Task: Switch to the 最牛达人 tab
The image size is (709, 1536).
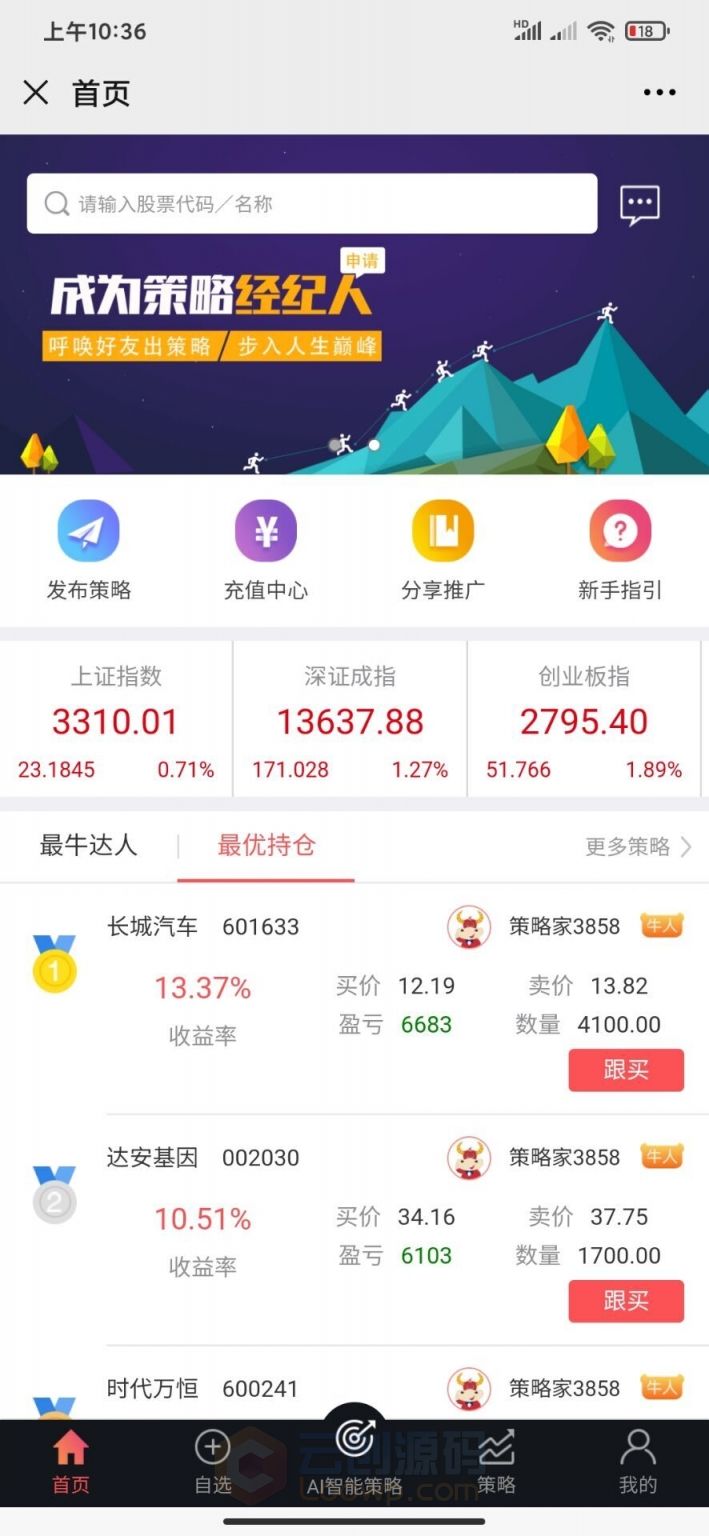Action: click(88, 846)
